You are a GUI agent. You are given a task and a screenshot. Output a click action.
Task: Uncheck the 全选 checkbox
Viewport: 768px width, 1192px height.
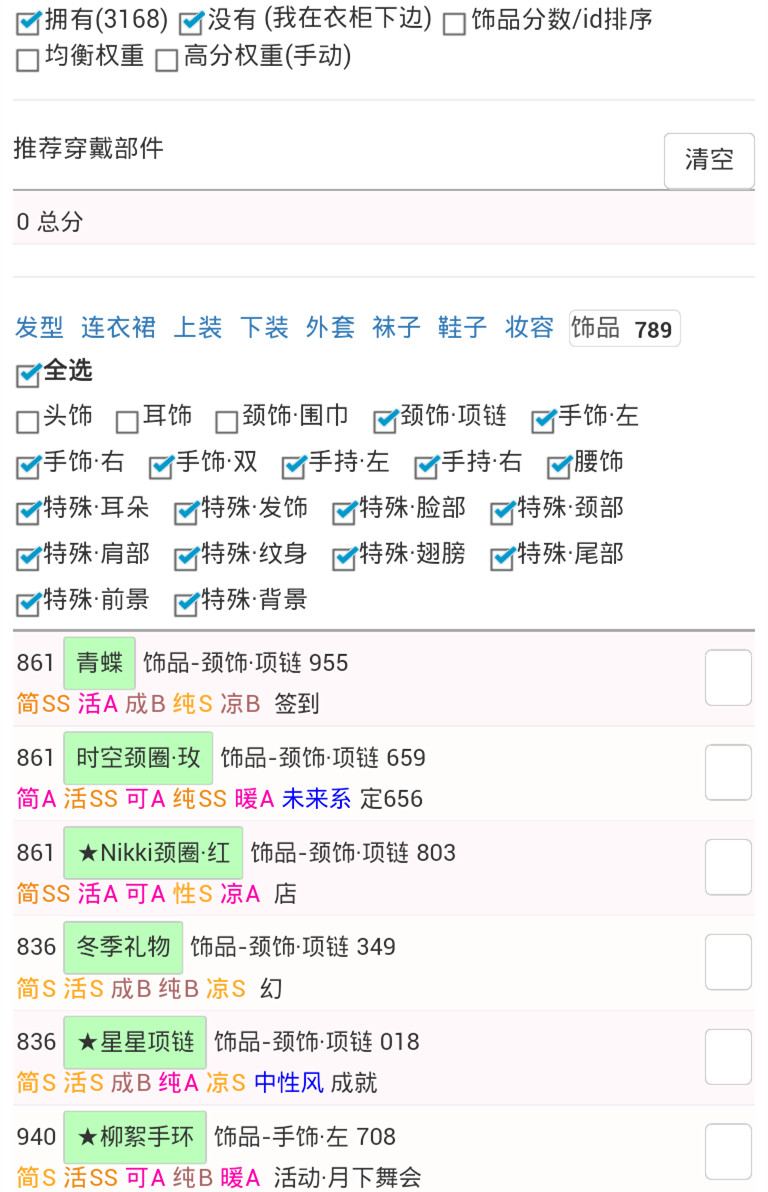(x=28, y=375)
